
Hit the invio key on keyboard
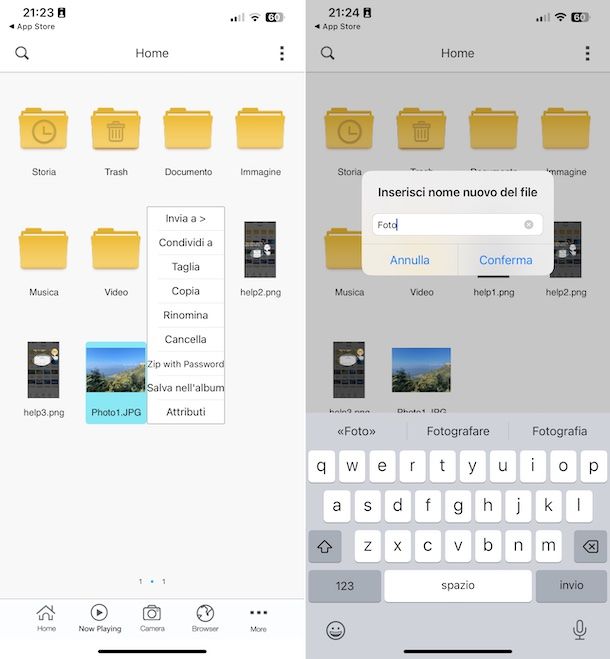tap(571, 585)
